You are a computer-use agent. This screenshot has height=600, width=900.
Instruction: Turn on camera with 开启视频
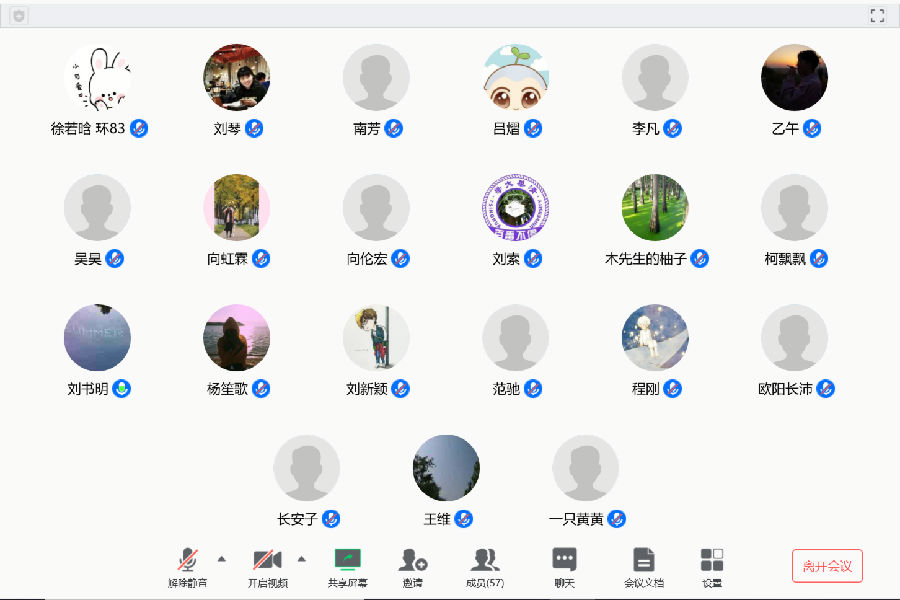(x=267, y=565)
